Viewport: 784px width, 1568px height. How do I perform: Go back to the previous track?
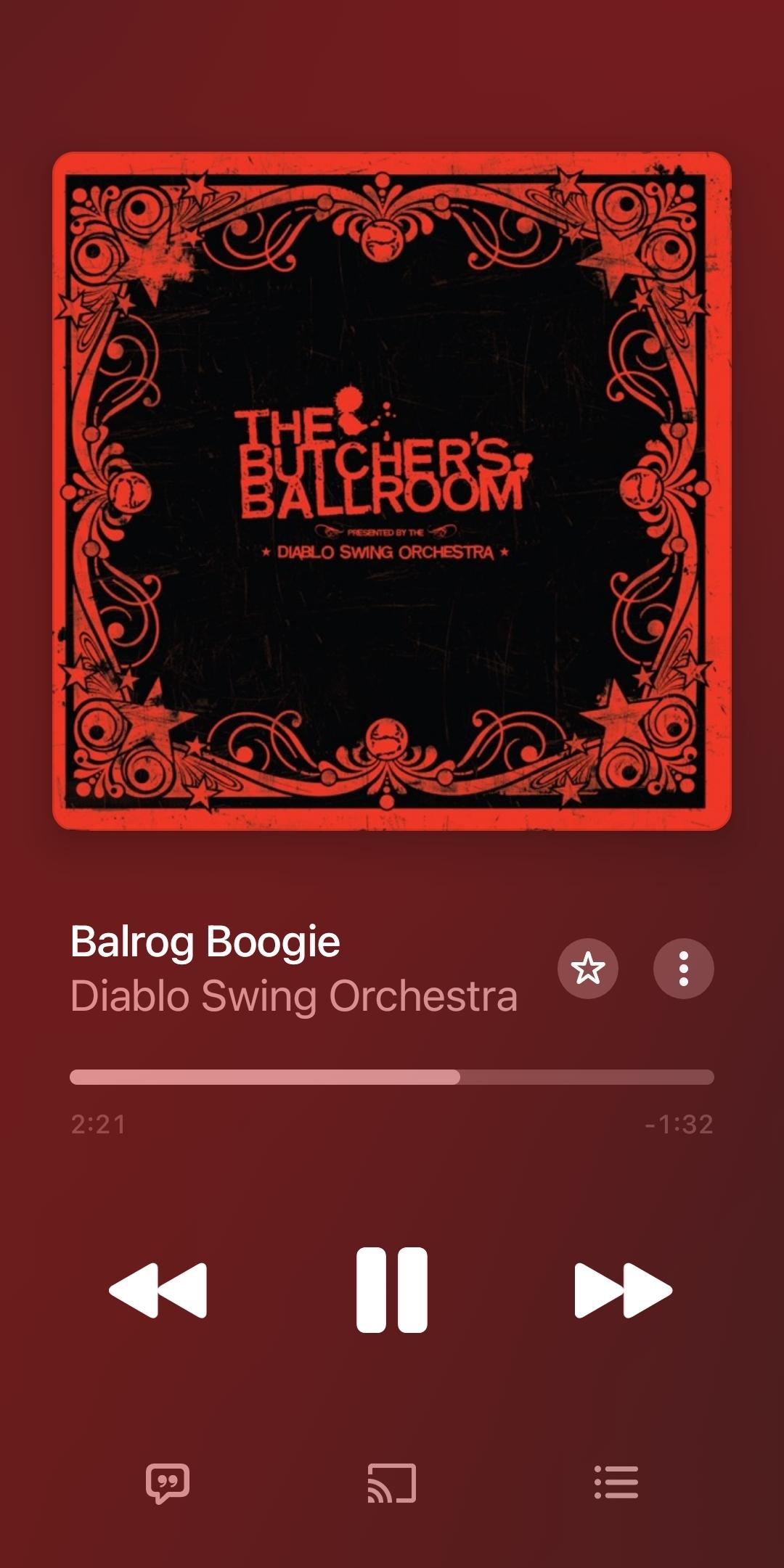(x=158, y=1290)
